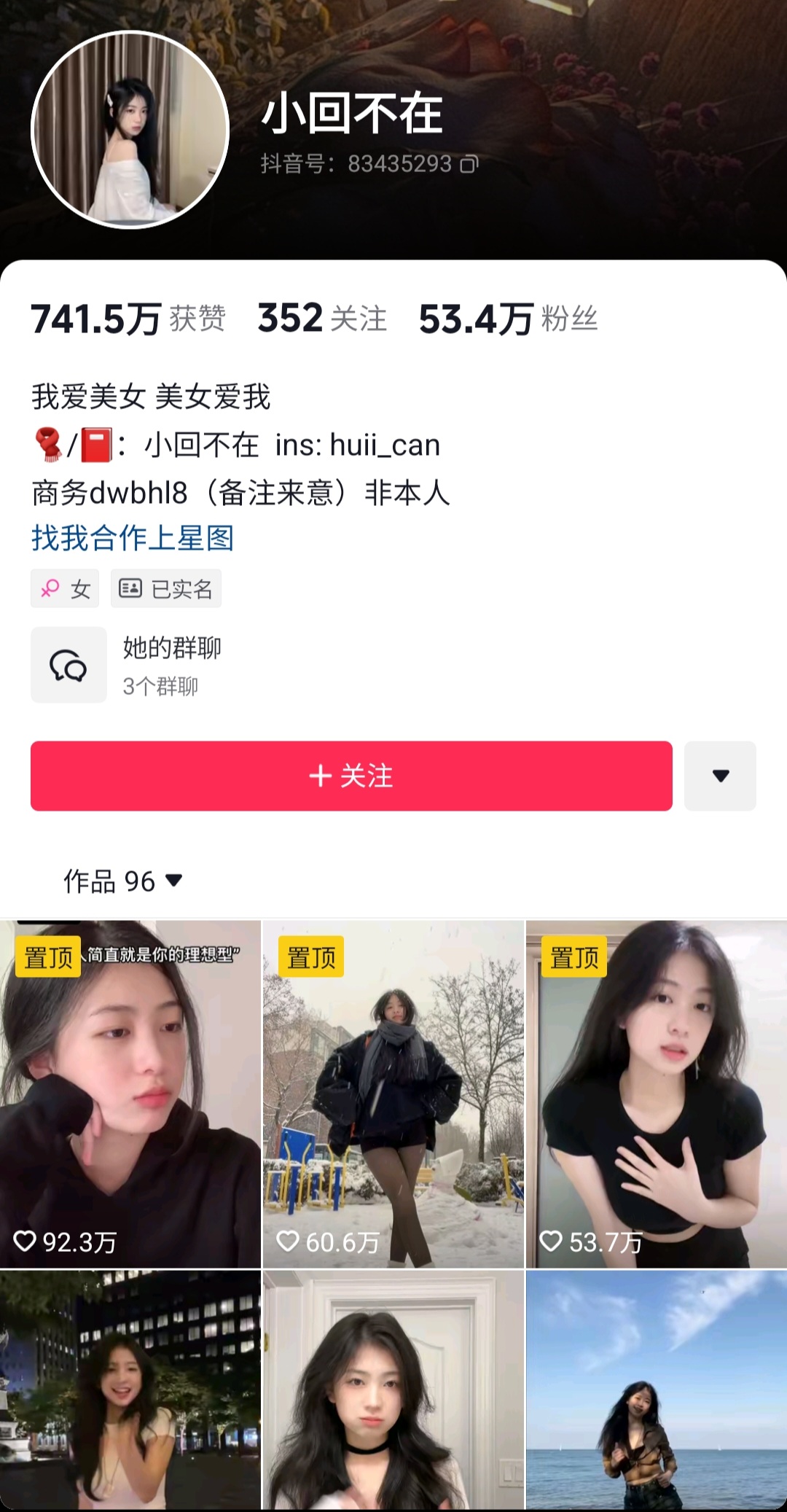This screenshot has width=787, height=1512.
Task: Copy the Douyin ID 83435293
Action: [x=469, y=164]
